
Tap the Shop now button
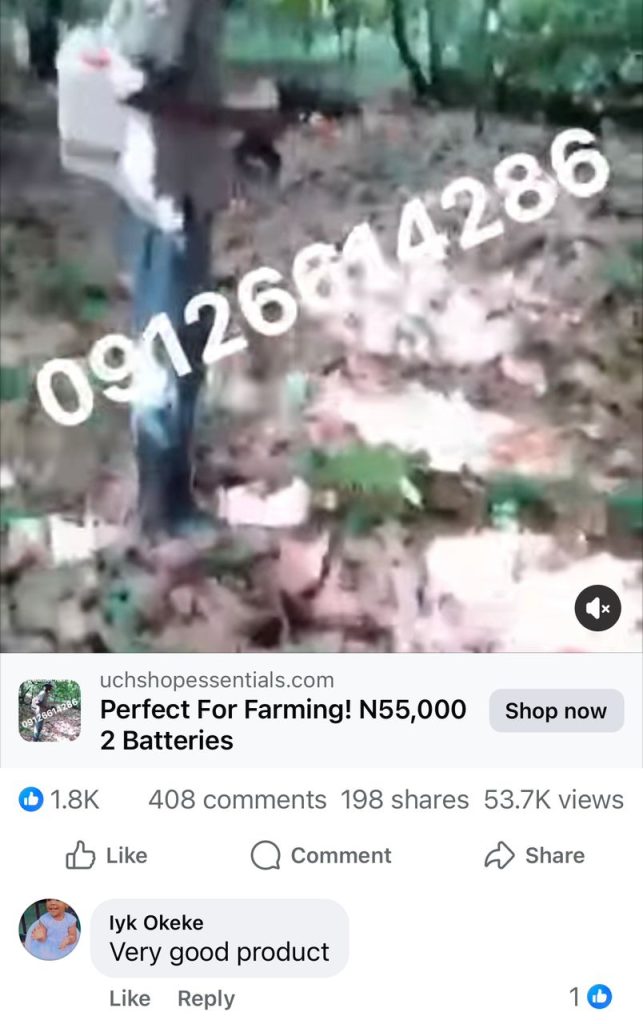click(x=556, y=711)
